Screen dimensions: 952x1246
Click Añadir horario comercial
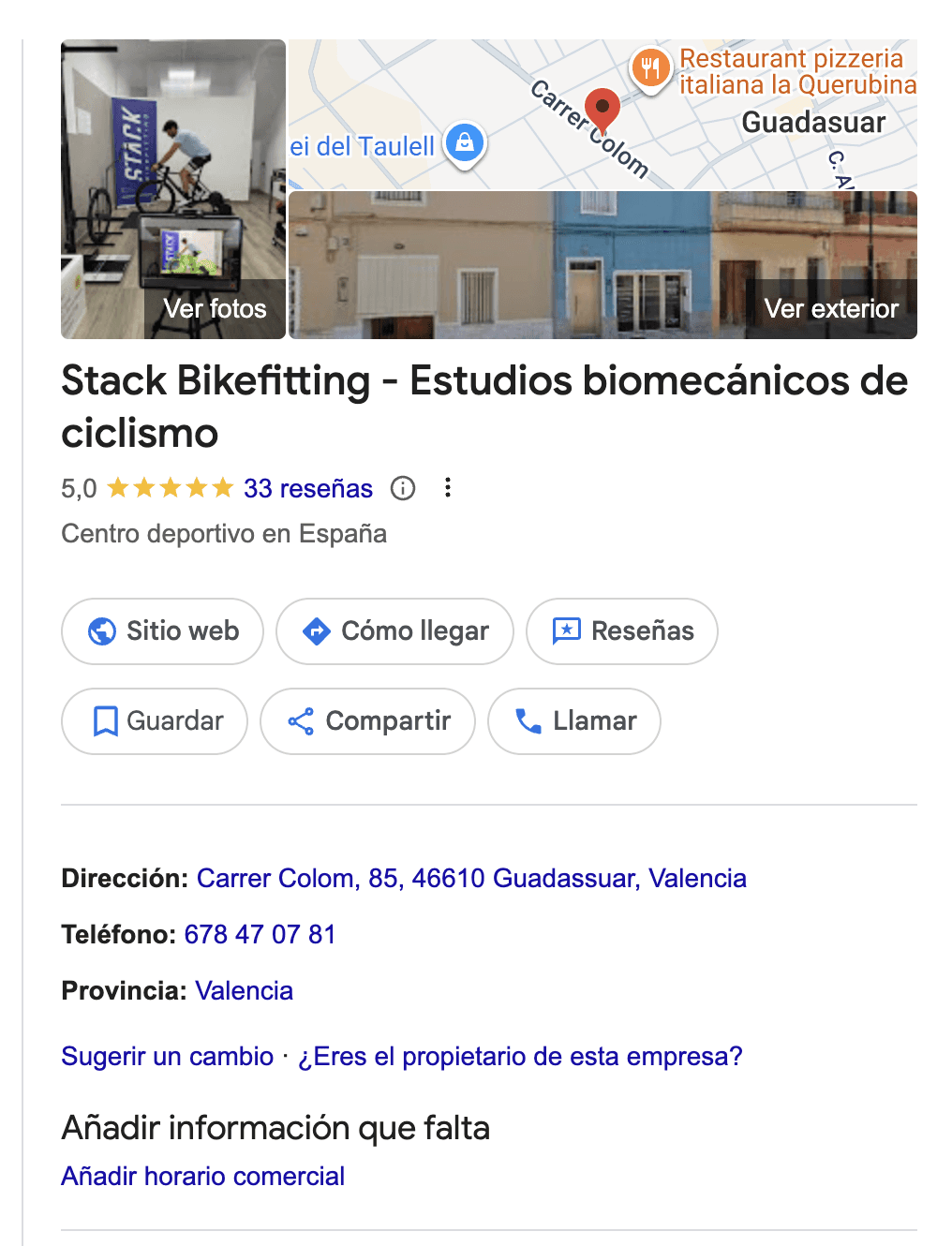(202, 1176)
